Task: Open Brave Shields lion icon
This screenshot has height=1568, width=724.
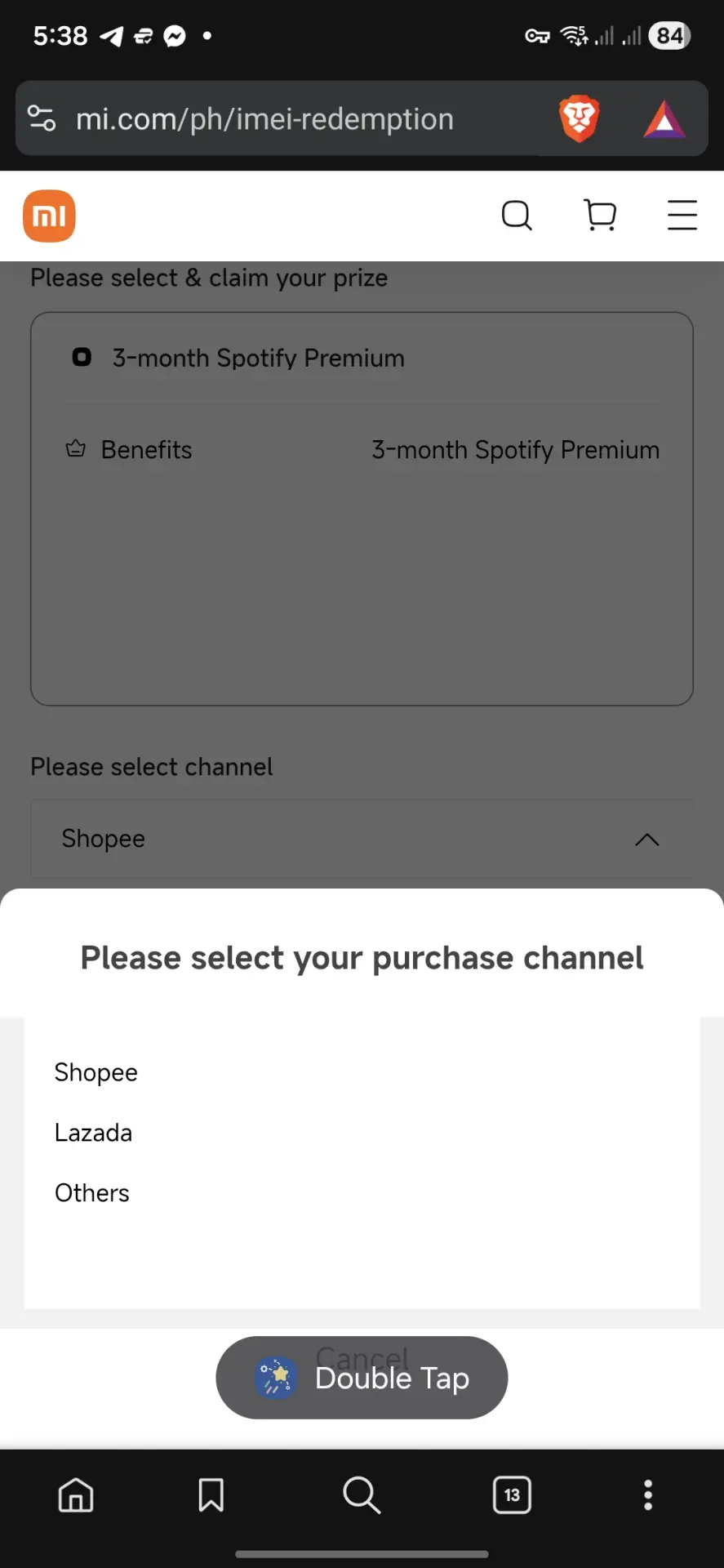Action: point(580,118)
